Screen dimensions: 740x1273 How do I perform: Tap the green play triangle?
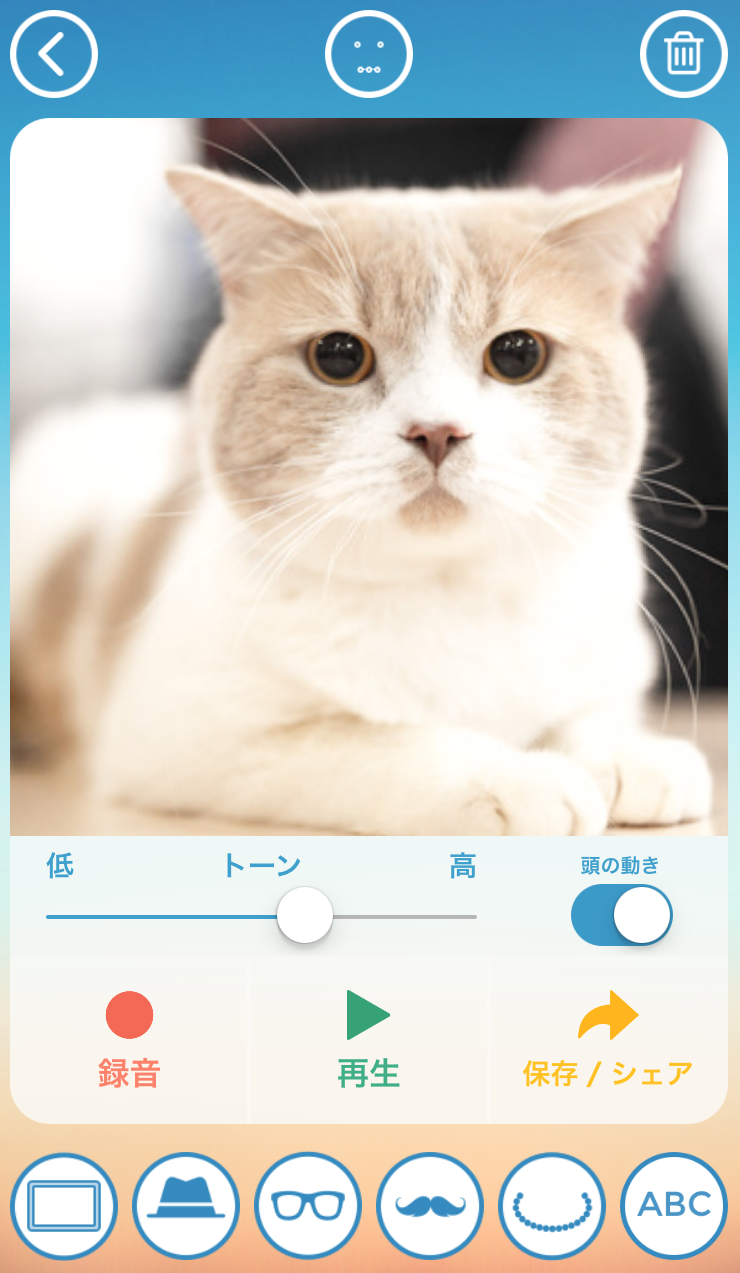(x=368, y=1014)
